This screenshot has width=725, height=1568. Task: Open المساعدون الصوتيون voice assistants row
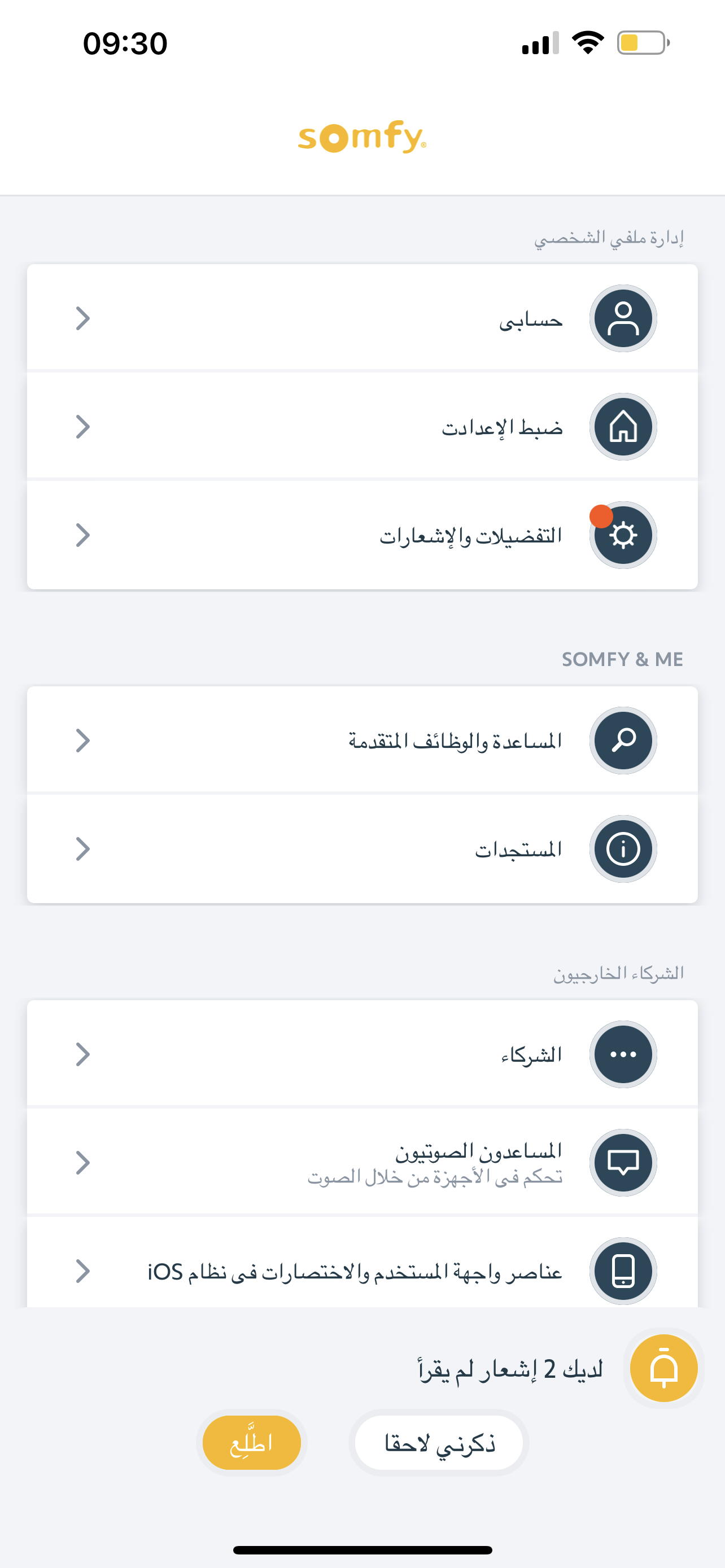362,1163
